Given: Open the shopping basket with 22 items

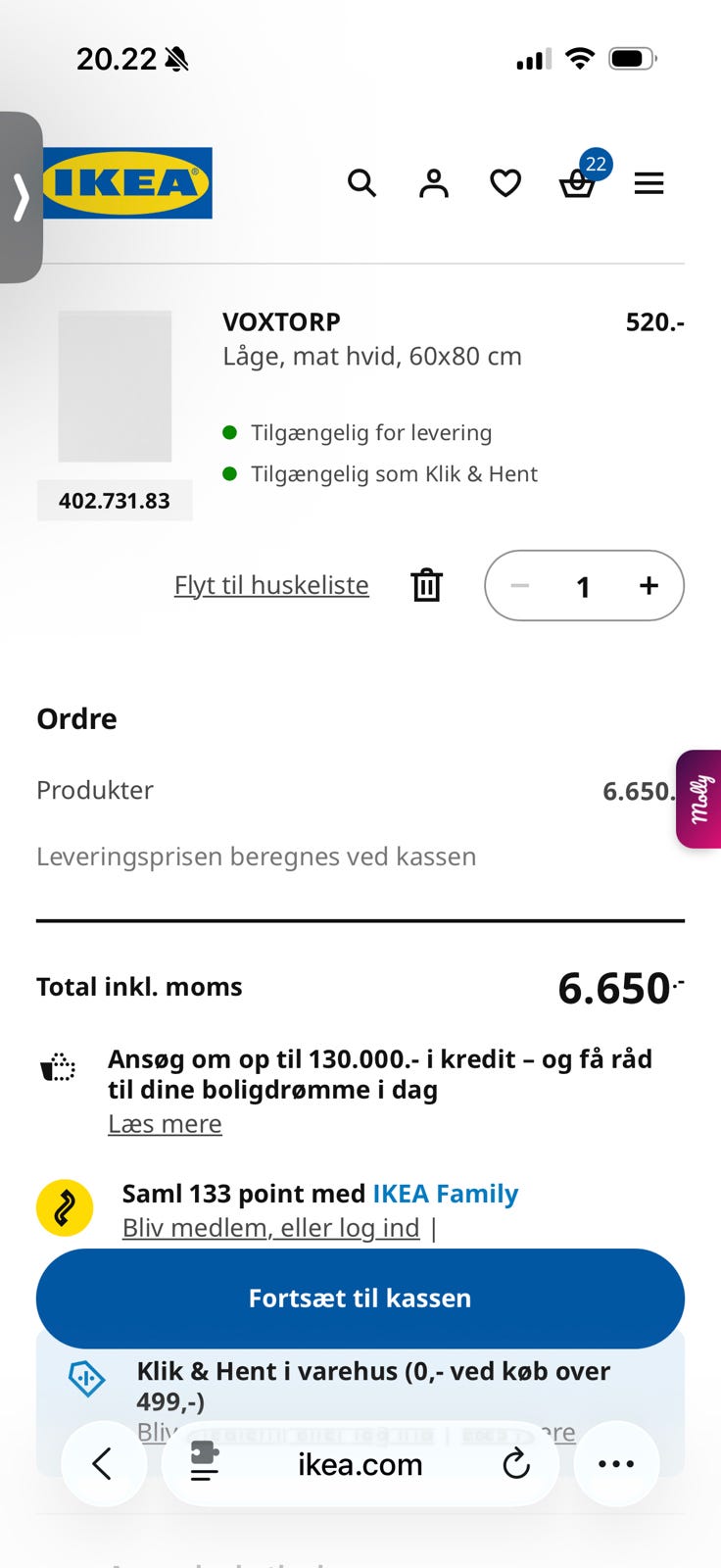Looking at the screenshot, I should [578, 181].
